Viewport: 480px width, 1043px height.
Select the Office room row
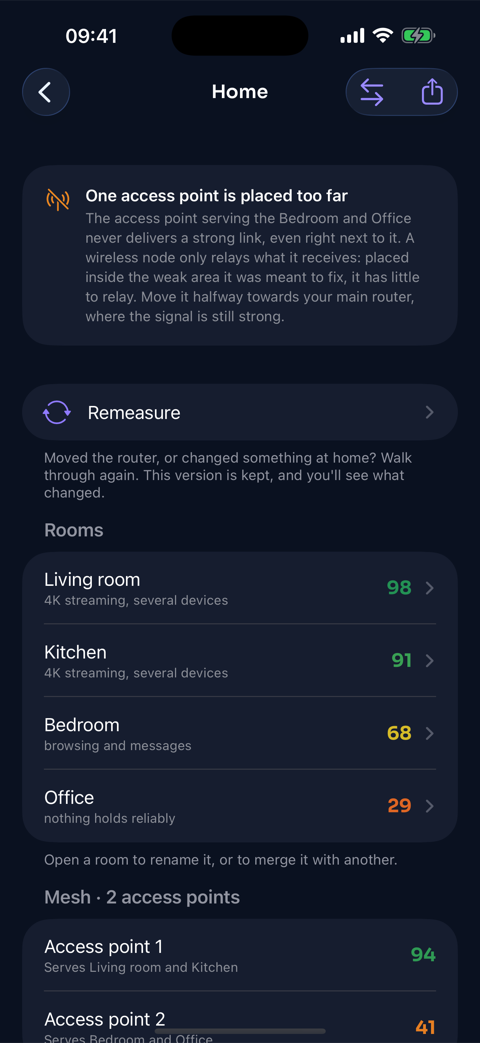pos(240,806)
